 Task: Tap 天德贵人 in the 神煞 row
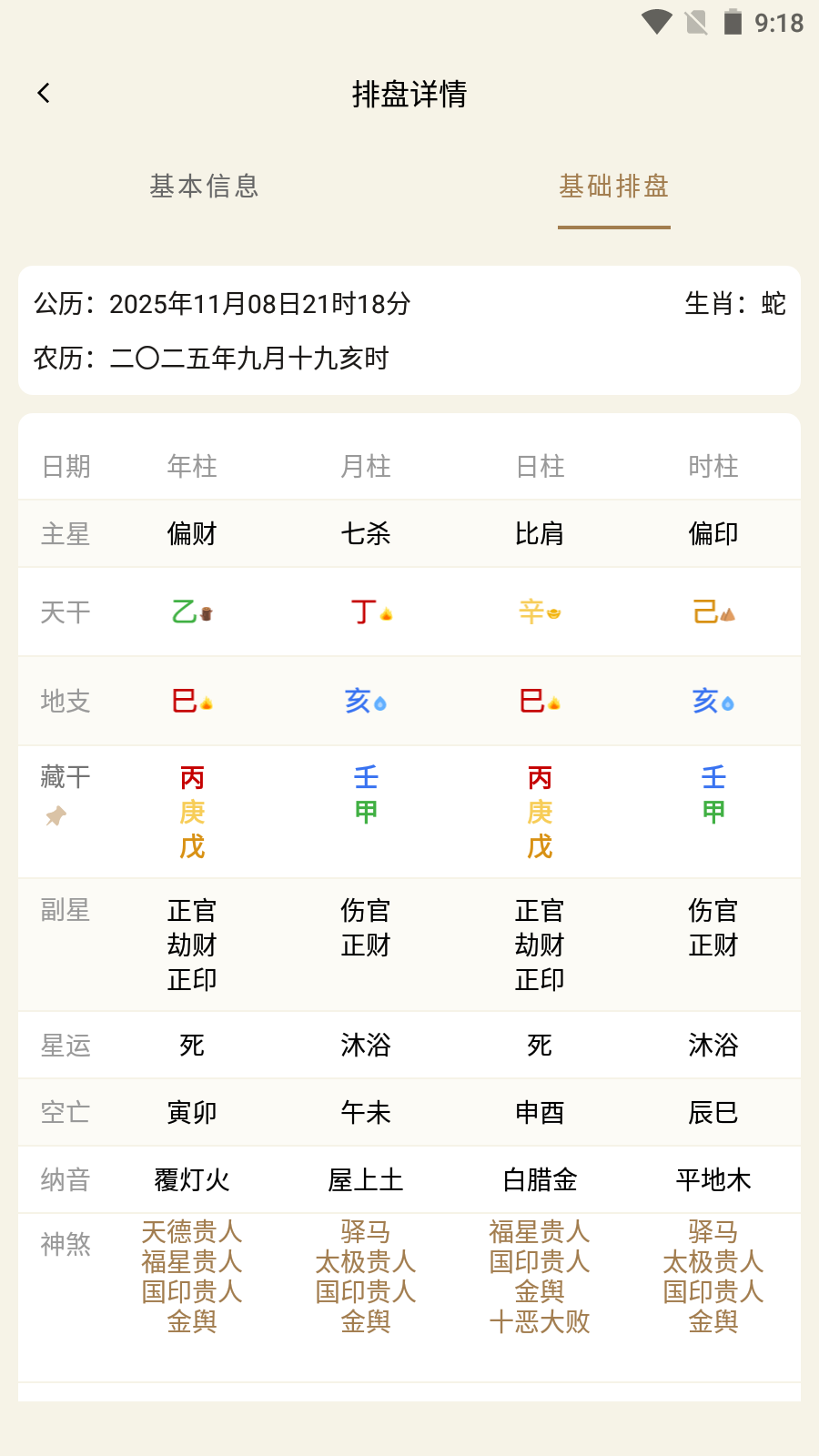191,1231
